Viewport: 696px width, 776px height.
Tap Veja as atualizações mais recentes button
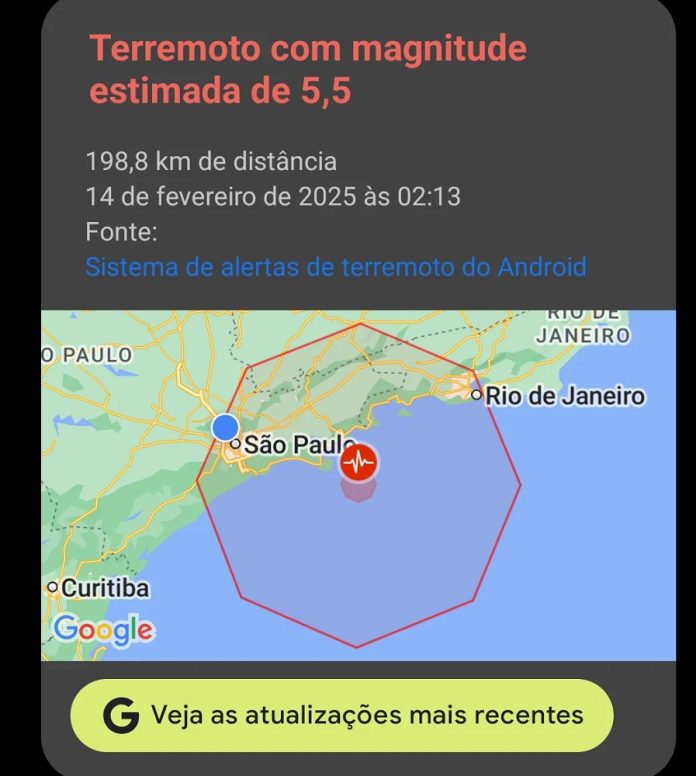(x=342, y=715)
